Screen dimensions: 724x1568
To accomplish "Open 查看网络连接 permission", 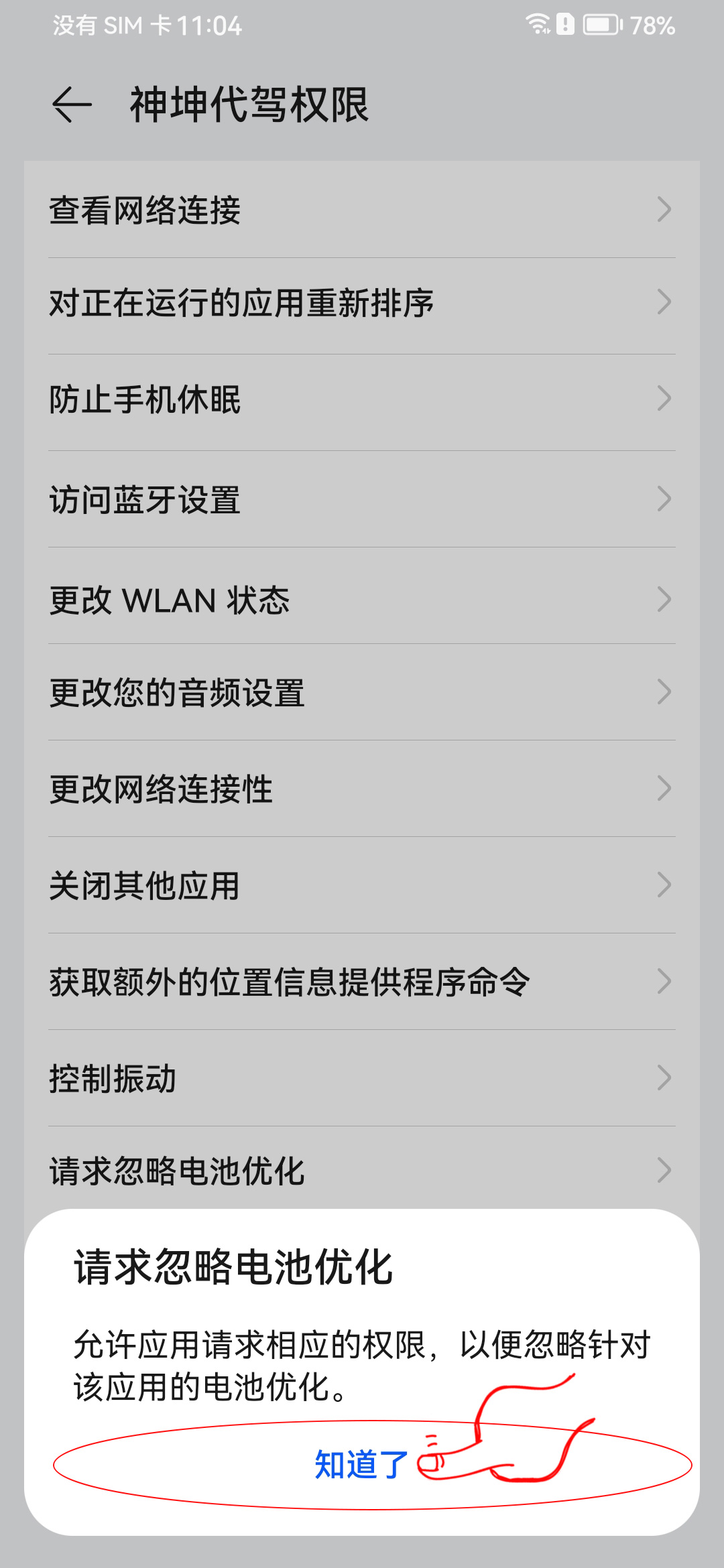I will pos(362,210).
